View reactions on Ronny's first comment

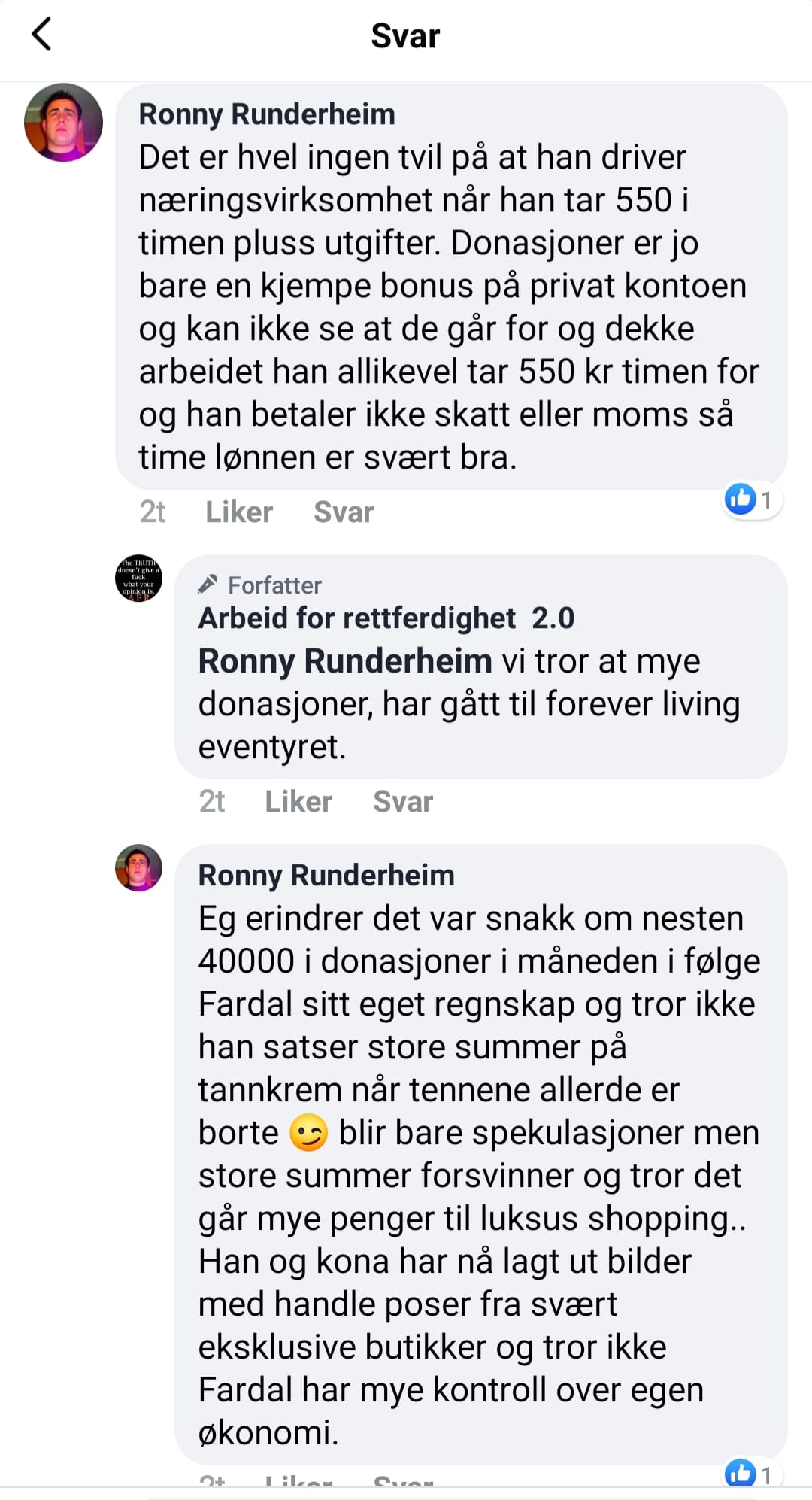(750, 499)
